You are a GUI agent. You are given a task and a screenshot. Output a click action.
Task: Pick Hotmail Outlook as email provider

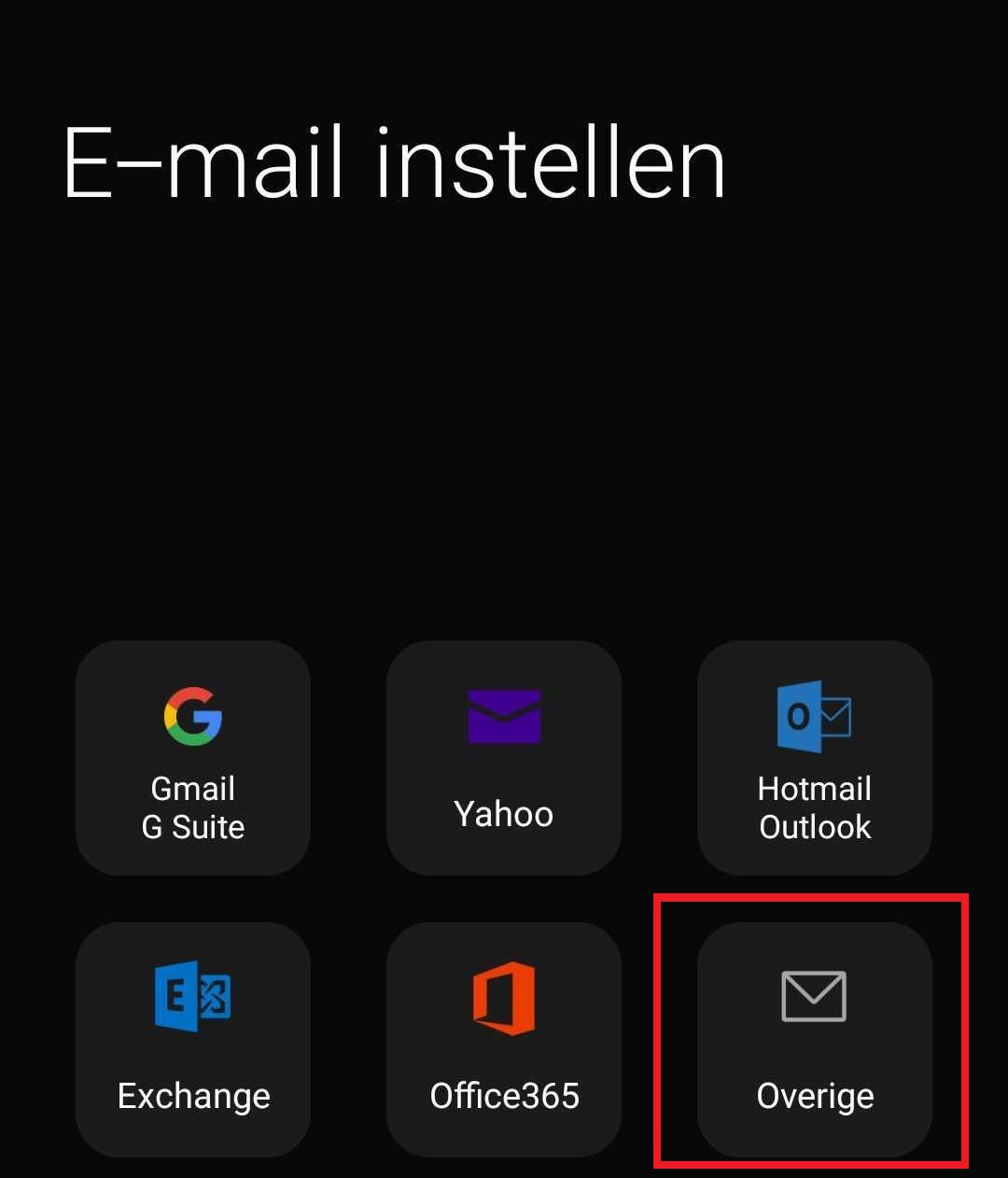(x=815, y=758)
